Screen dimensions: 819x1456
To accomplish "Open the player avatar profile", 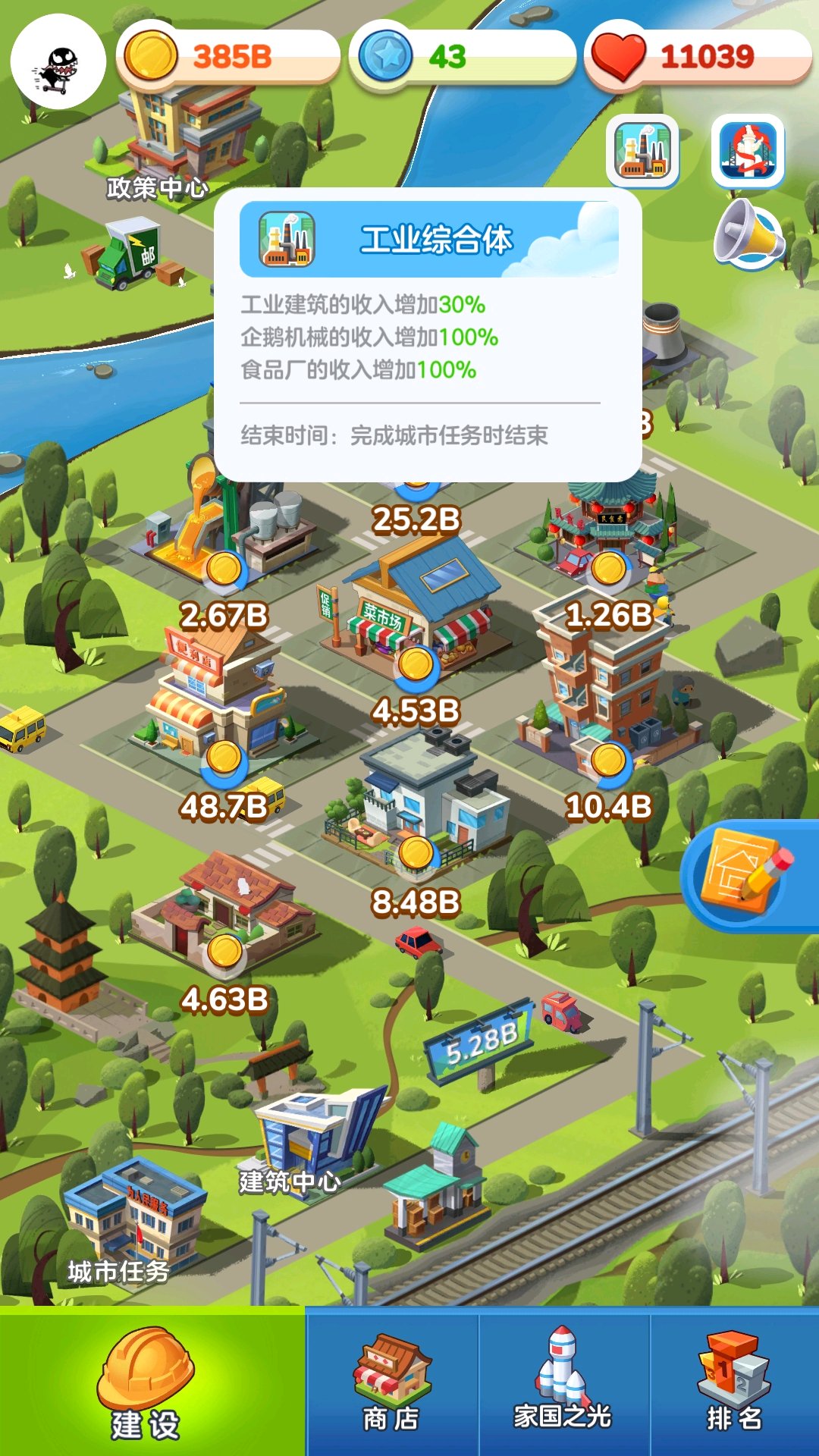I will pyautogui.click(x=58, y=61).
